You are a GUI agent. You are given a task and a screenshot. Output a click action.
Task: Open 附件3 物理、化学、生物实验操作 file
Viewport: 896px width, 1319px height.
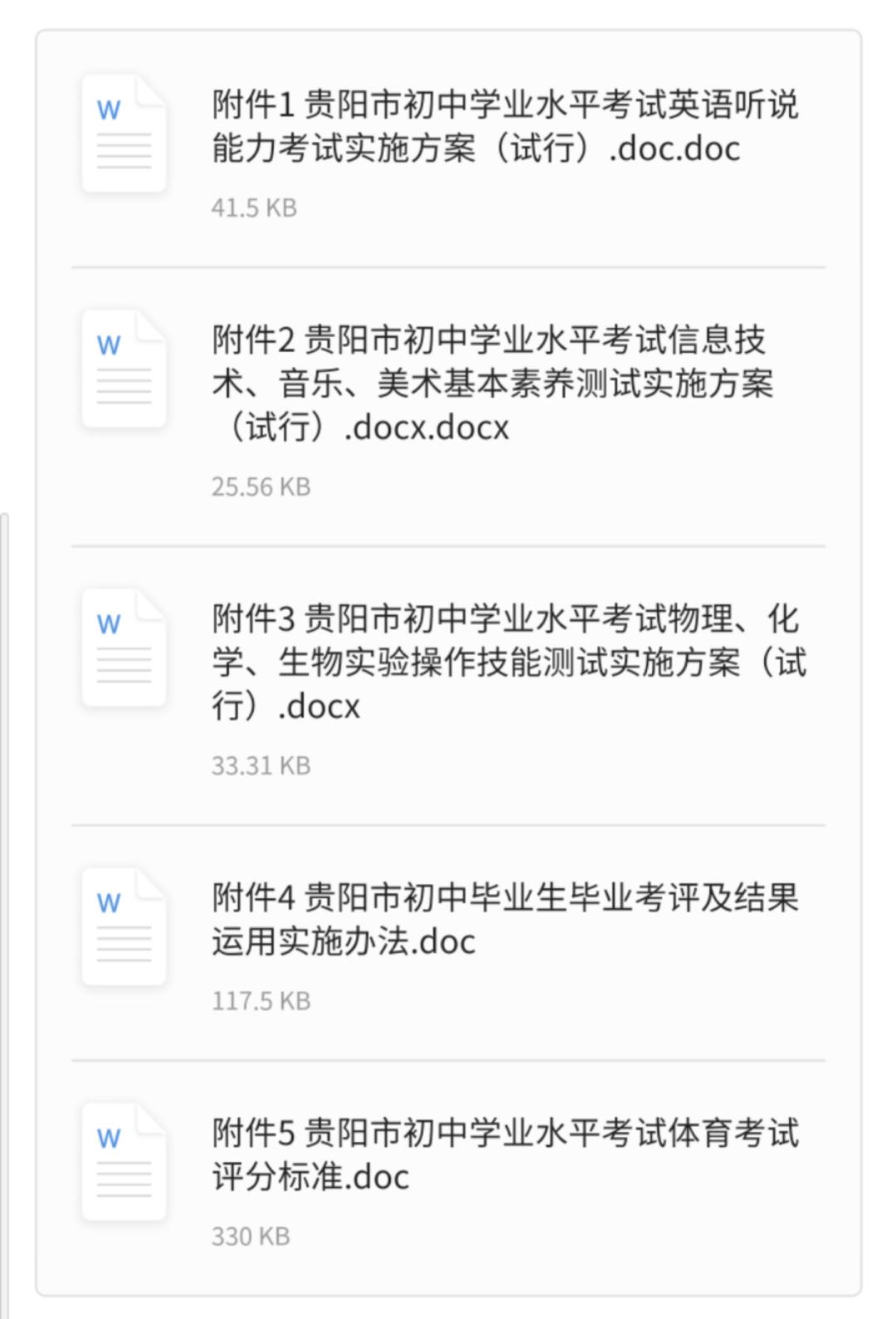click(508, 662)
